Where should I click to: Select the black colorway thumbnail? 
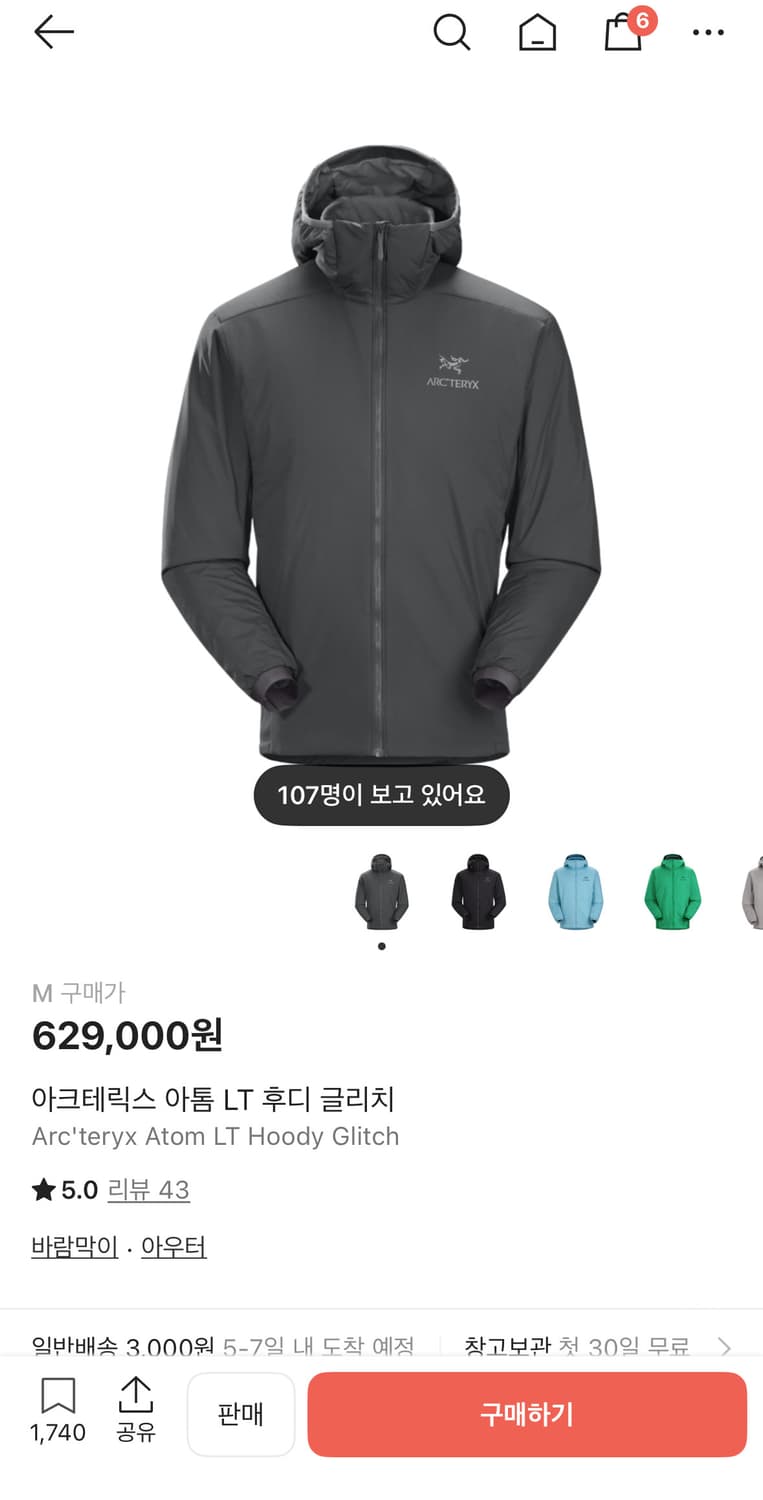478,893
